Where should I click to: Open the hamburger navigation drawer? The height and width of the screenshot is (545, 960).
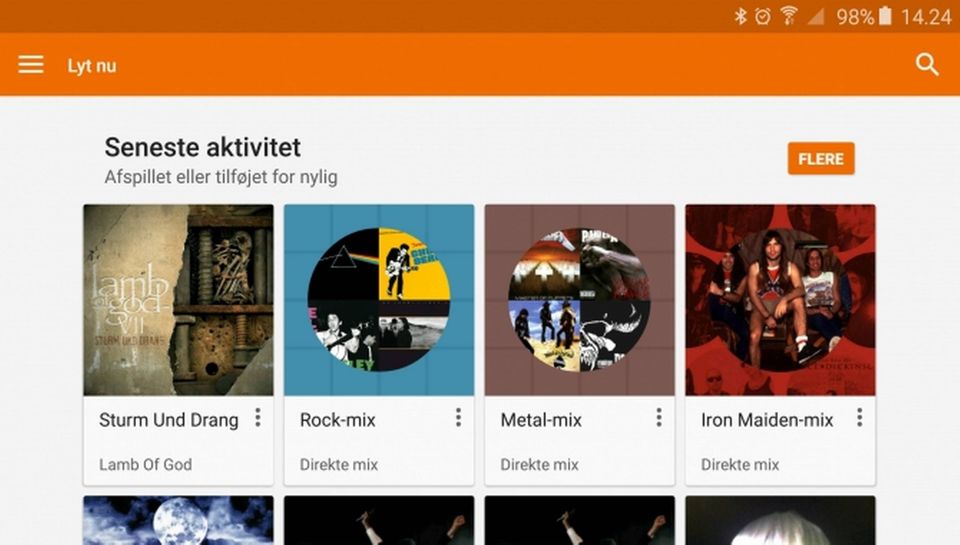point(31,65)
